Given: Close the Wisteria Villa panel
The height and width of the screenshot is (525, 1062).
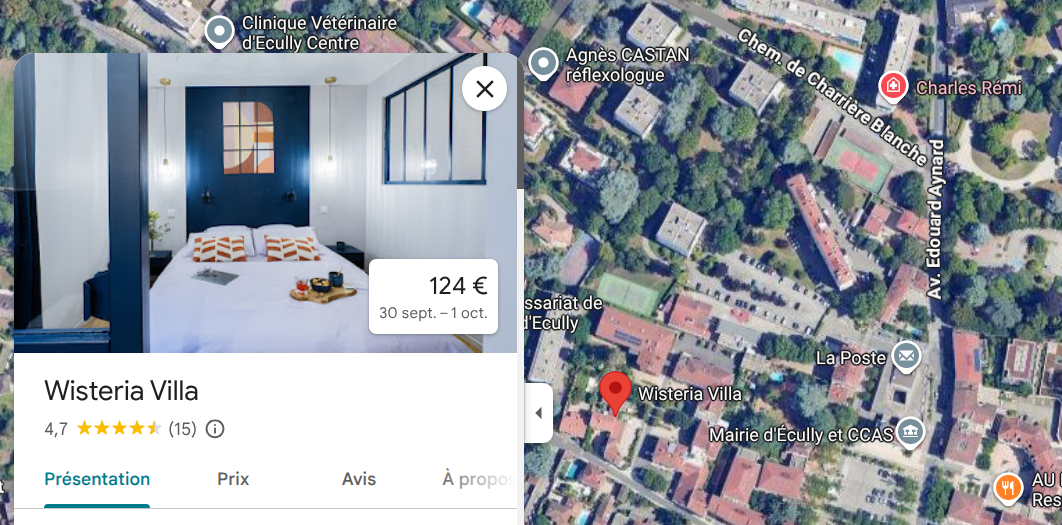Looking at the screenshot, I should click(485, 89).
